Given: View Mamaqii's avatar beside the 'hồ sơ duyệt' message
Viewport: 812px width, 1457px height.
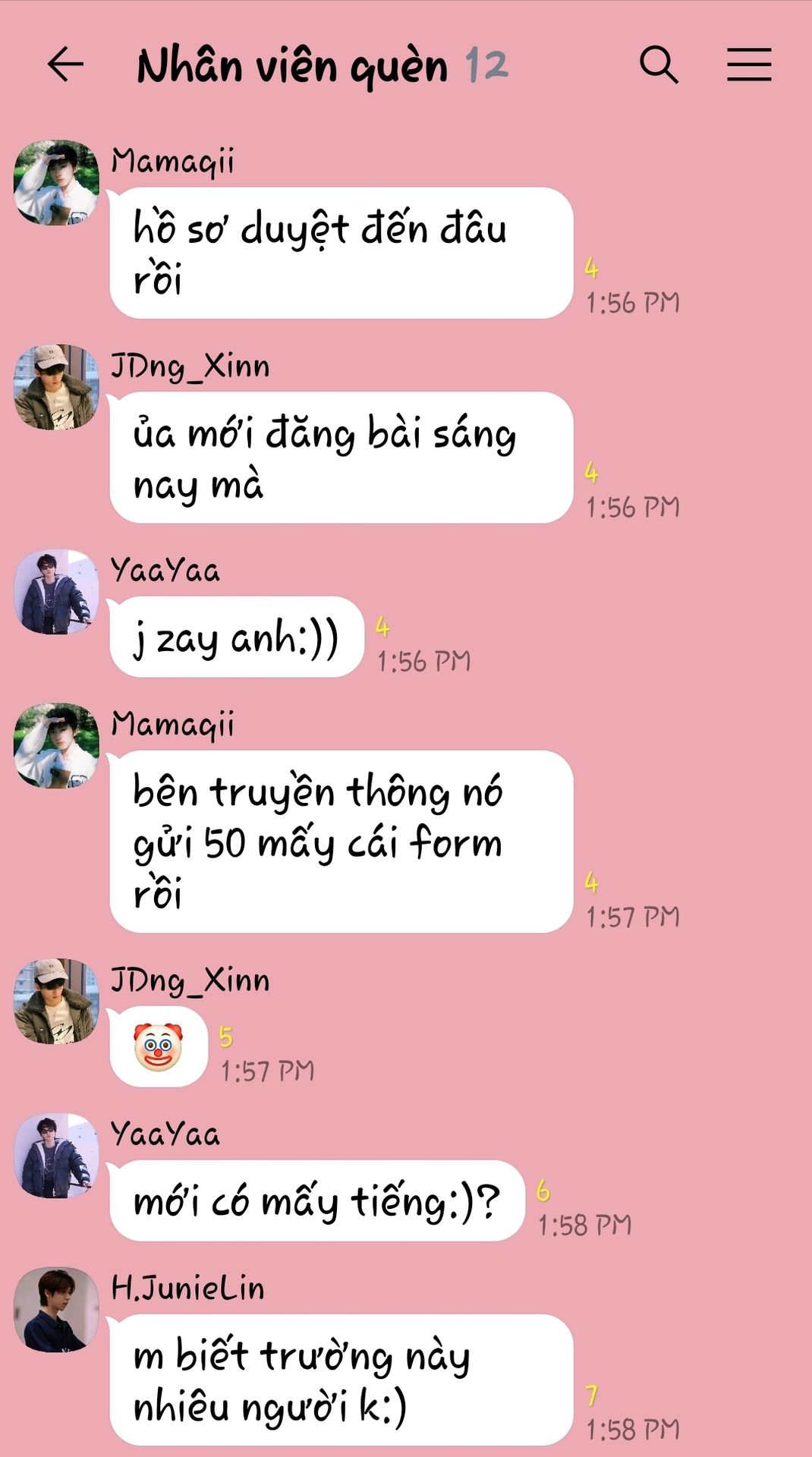Looking at the screenshot, I should tap(57, 182).
